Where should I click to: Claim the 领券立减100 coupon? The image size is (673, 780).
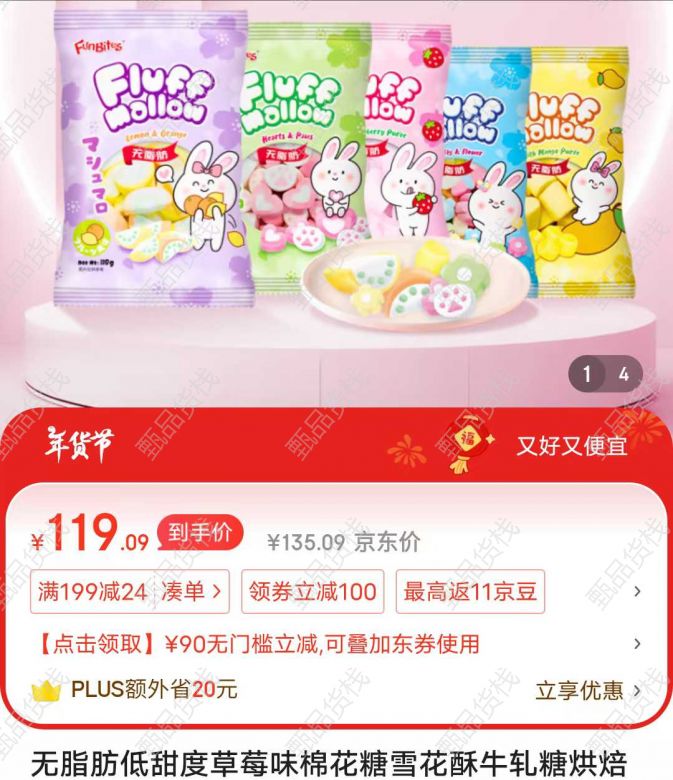coord(312,592)
